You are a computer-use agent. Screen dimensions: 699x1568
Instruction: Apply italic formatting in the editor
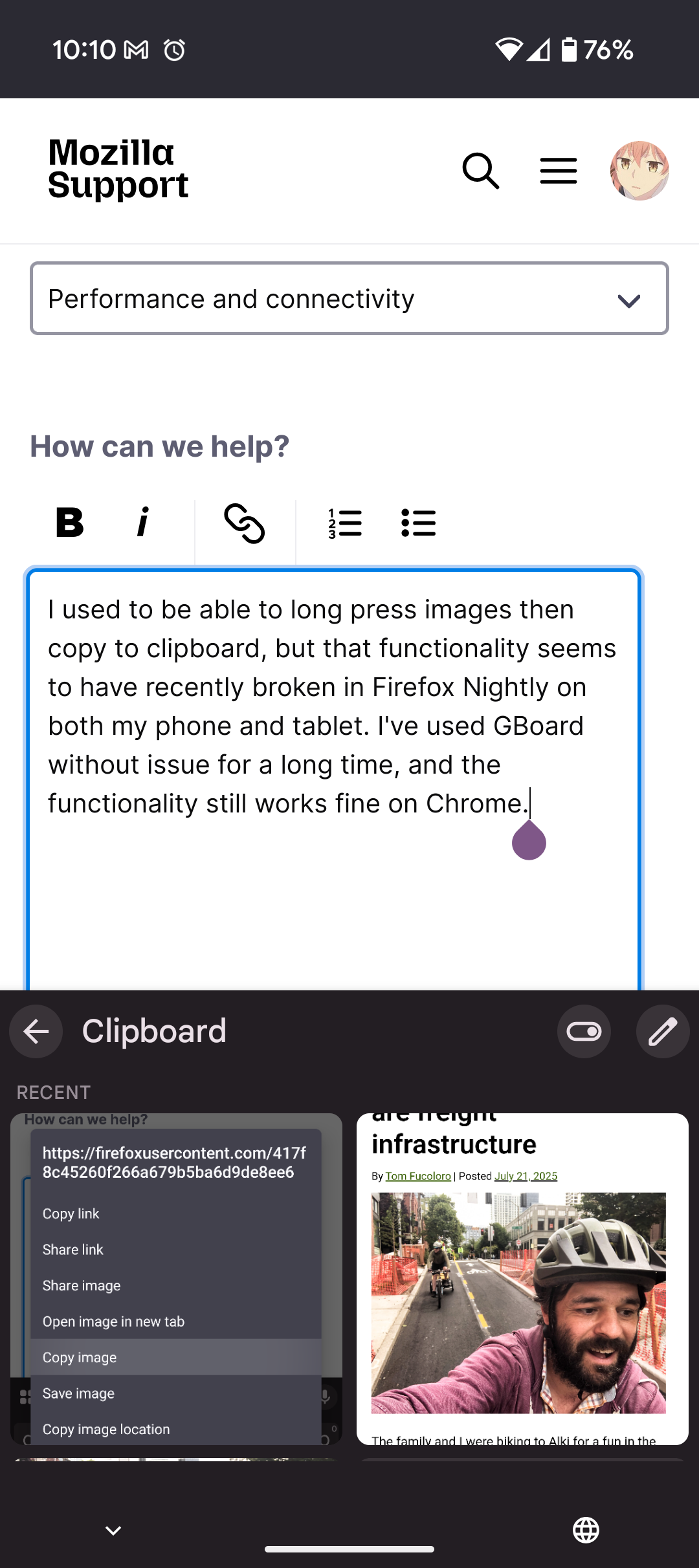[x=143, y=523]
